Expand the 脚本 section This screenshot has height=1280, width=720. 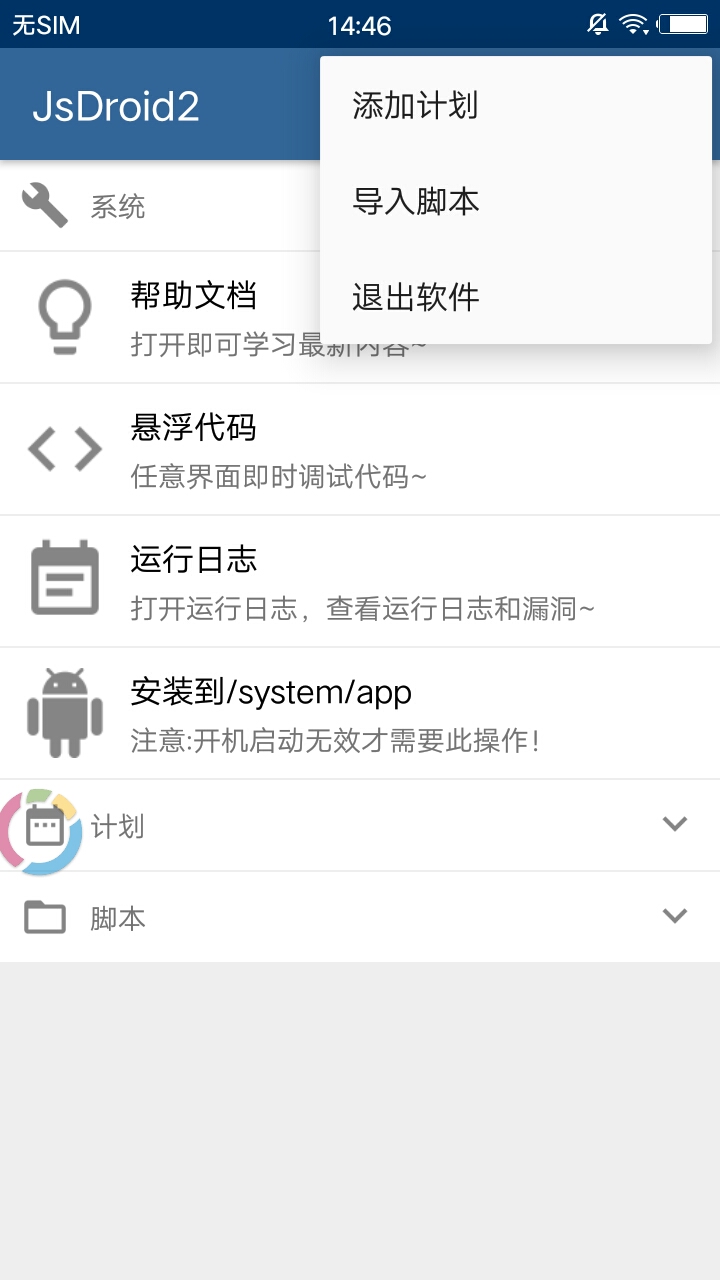coord(674,917)
